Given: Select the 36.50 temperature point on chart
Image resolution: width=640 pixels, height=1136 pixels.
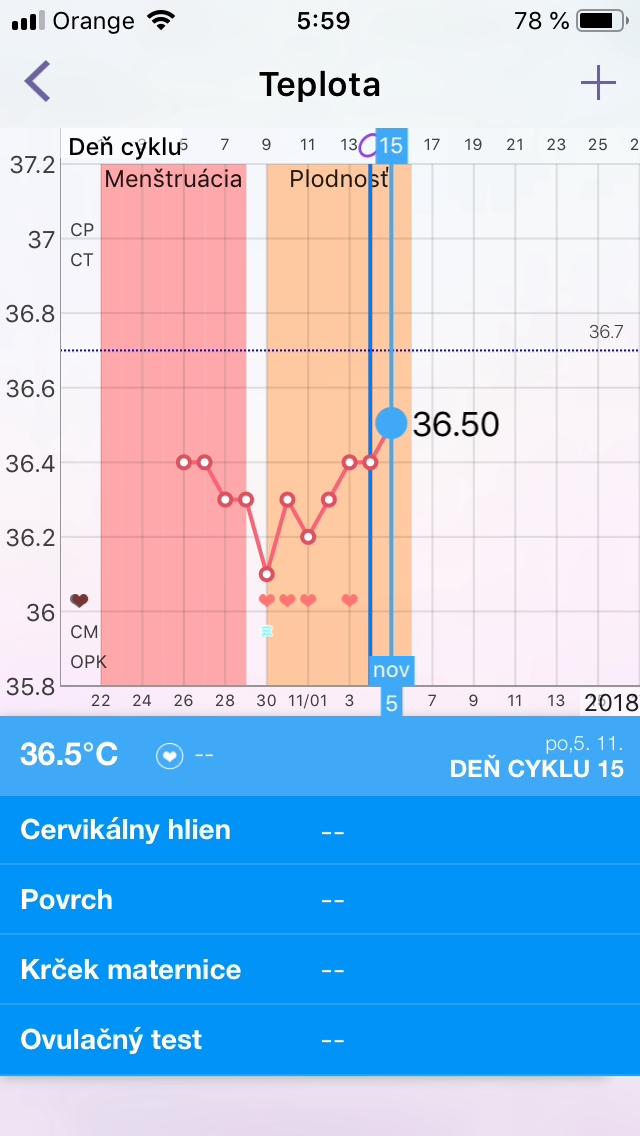Looking at the screenshot, I should pos(391,423).
